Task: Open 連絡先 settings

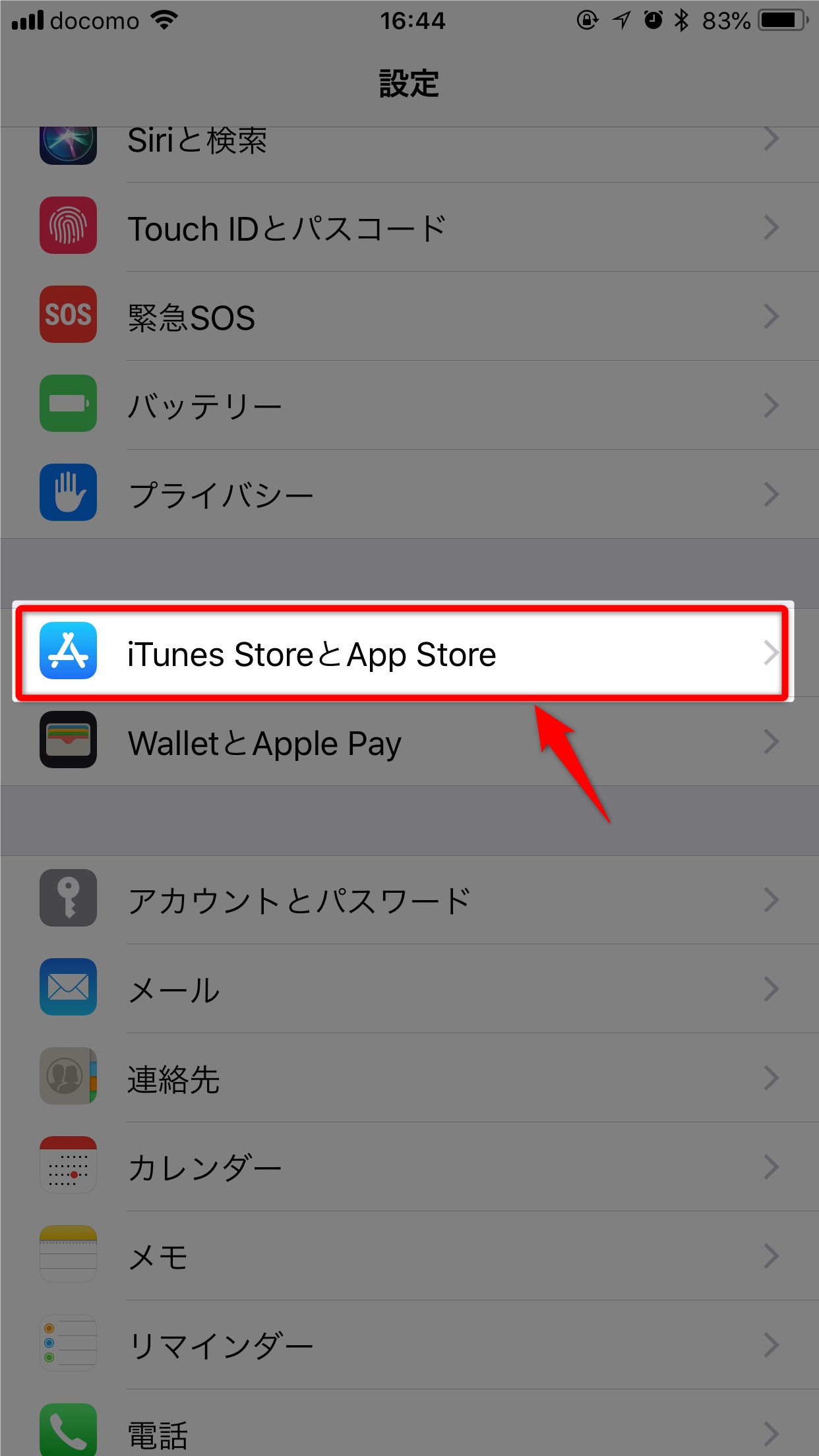Action: [x=409, y=1078]
